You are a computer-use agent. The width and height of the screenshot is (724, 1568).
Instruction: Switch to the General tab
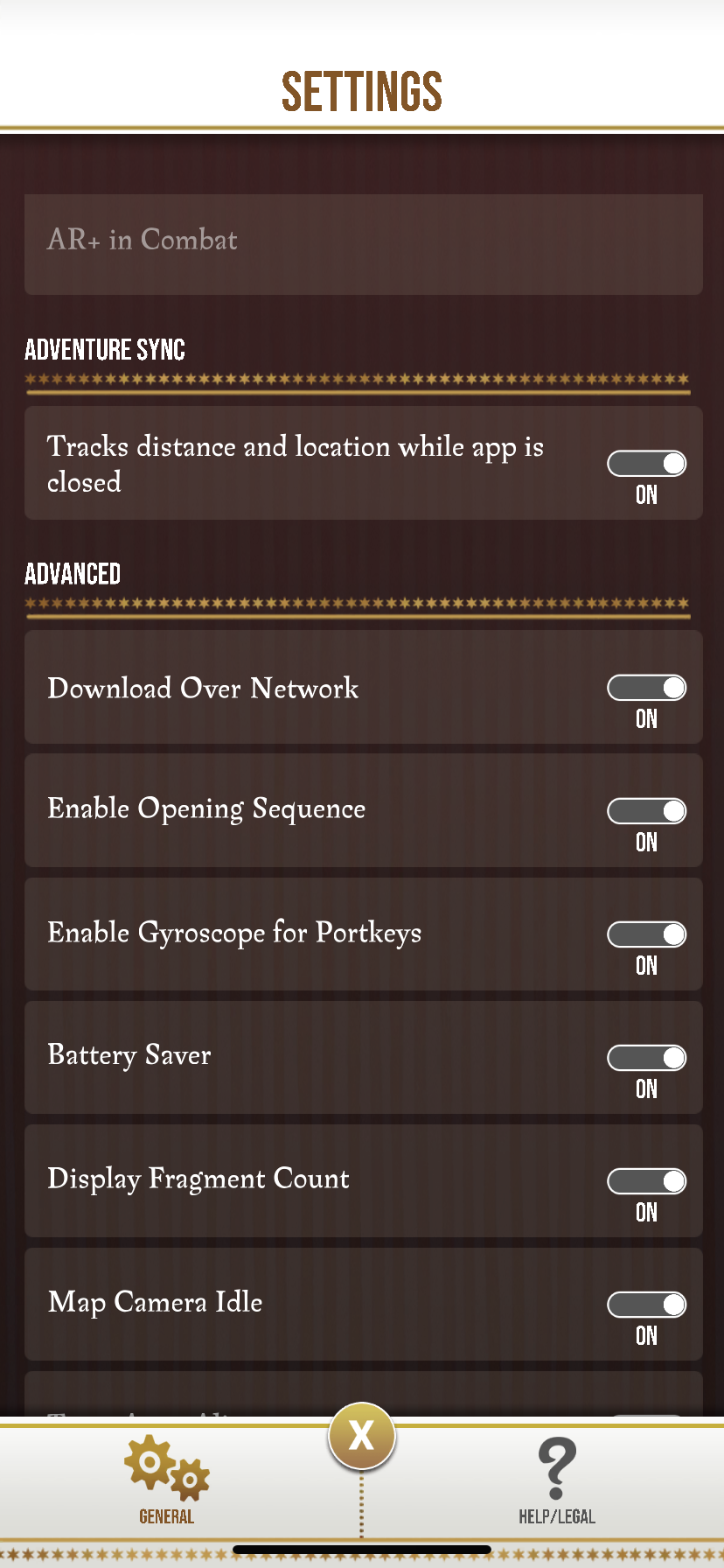click(166, 1480)
